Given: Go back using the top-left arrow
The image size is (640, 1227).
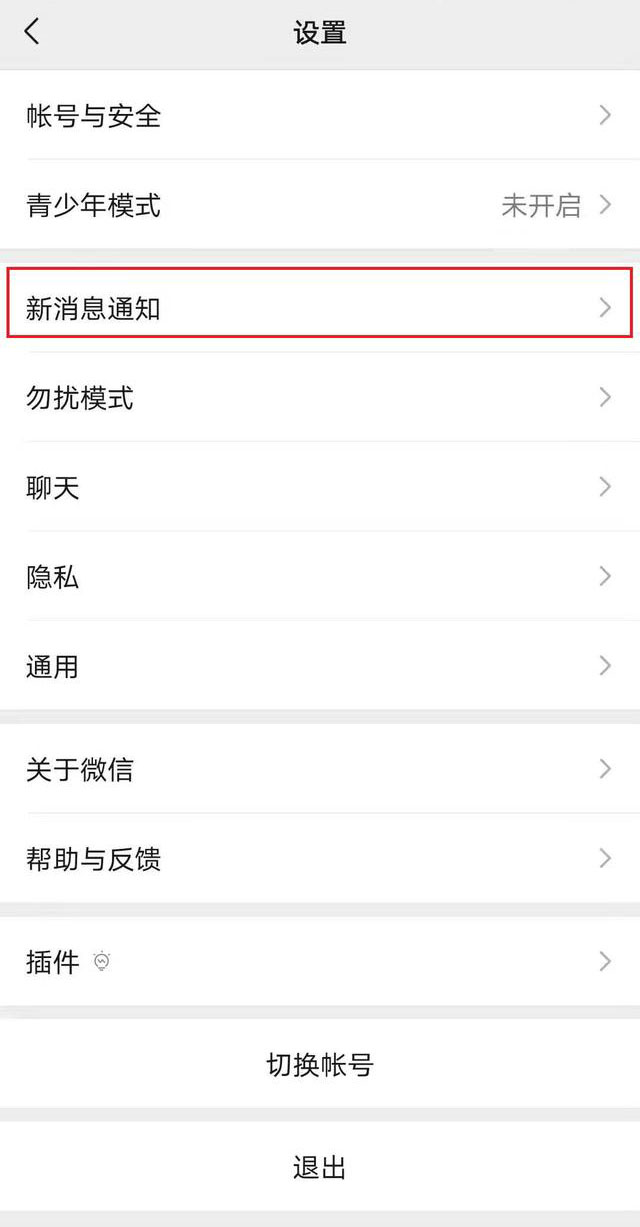Looking at the screenshot, I should coord(32,32).
